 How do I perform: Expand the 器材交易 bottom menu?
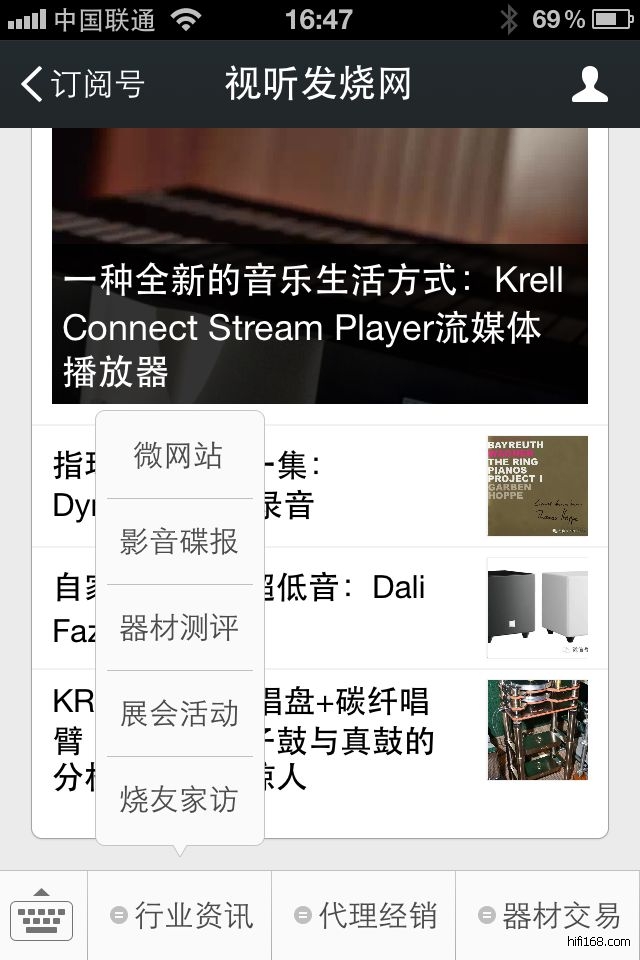click(548, 915)
